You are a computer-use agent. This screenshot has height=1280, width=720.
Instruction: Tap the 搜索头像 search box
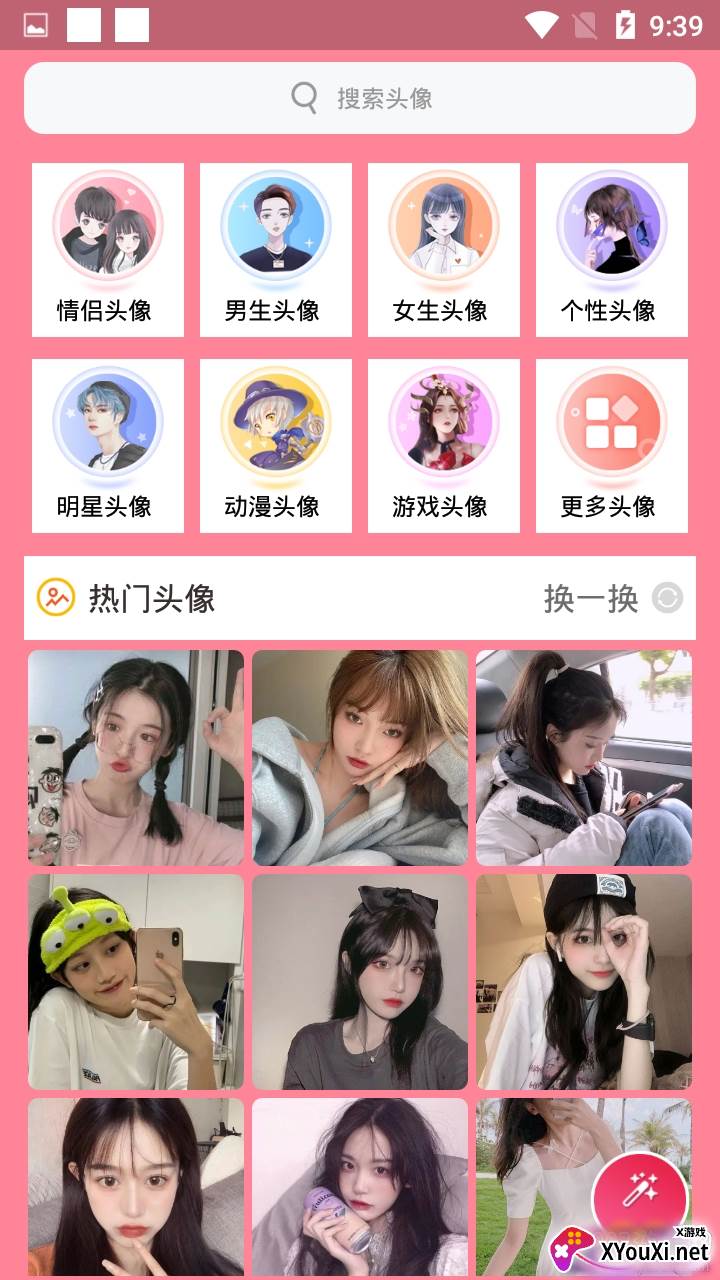pos(360,98)
